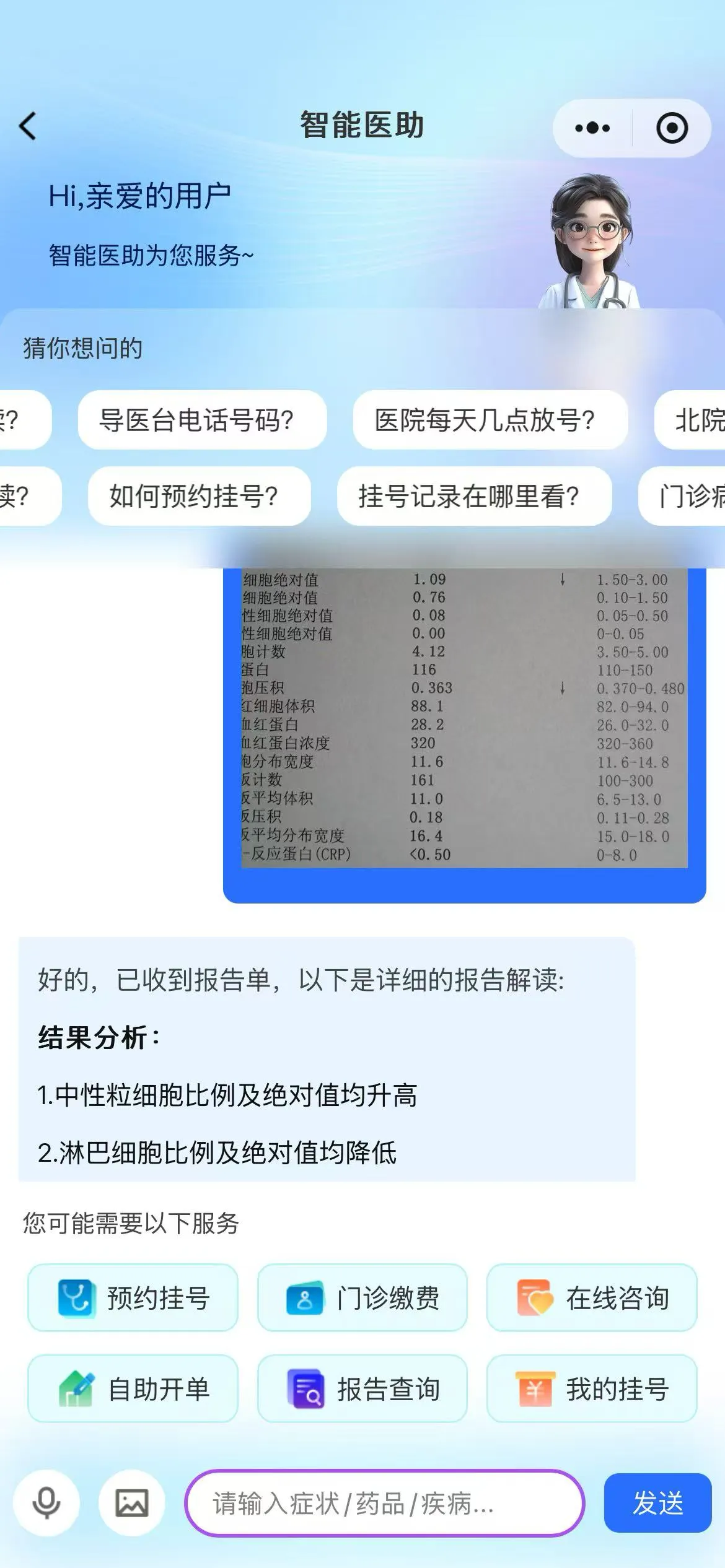Hit the 发送 send button

(x=657, y=1503)
